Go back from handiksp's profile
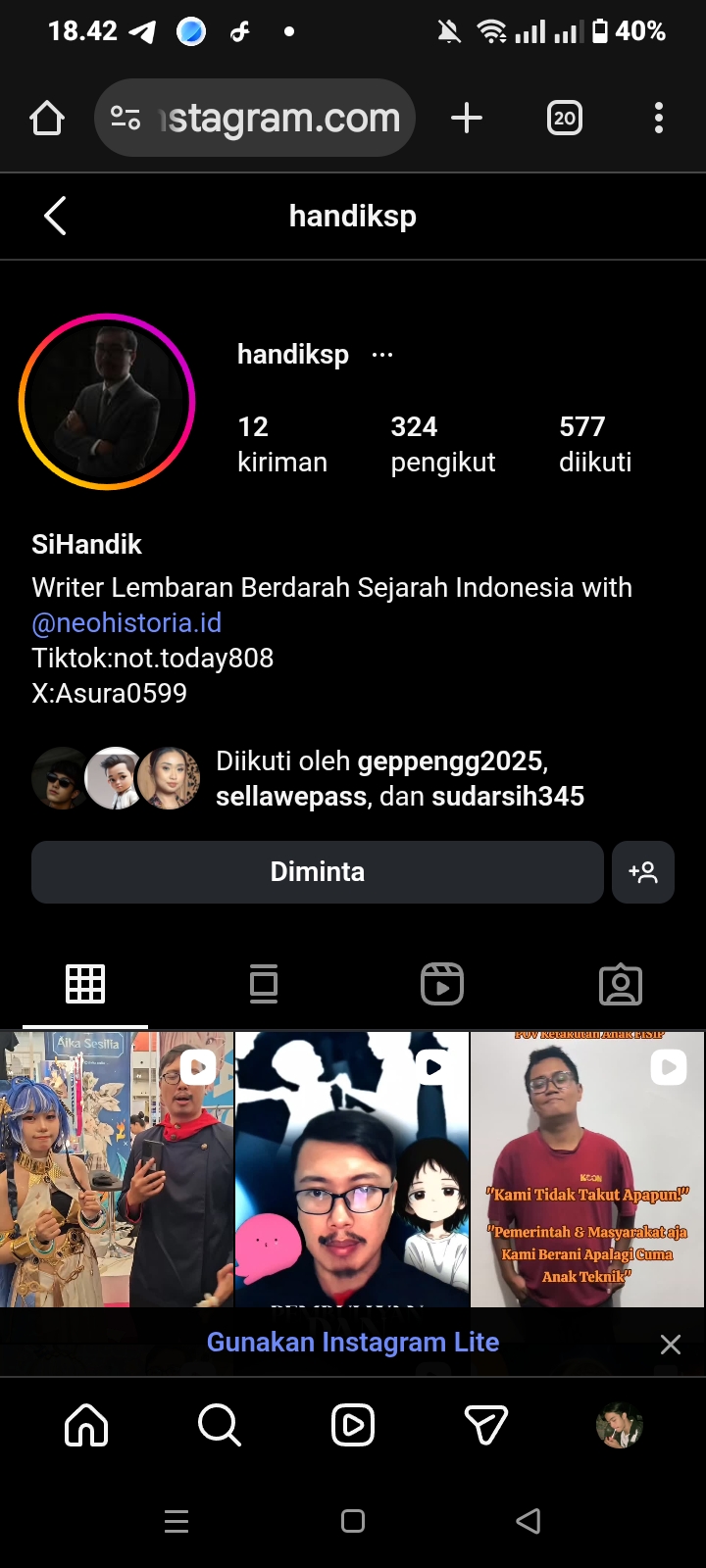 (x=55, y=216)
